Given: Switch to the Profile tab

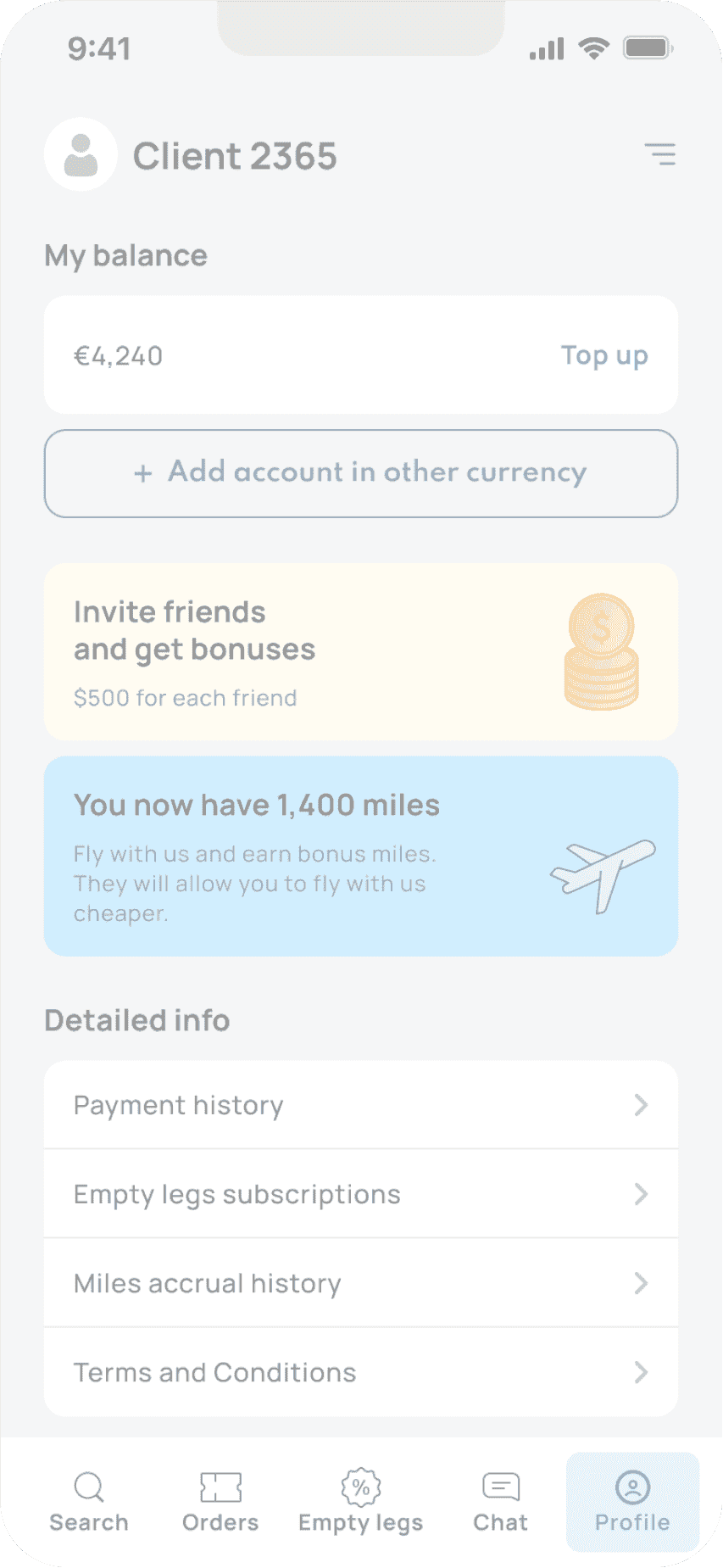Looking at the screenshot, I should click(x=632, y=1504).
